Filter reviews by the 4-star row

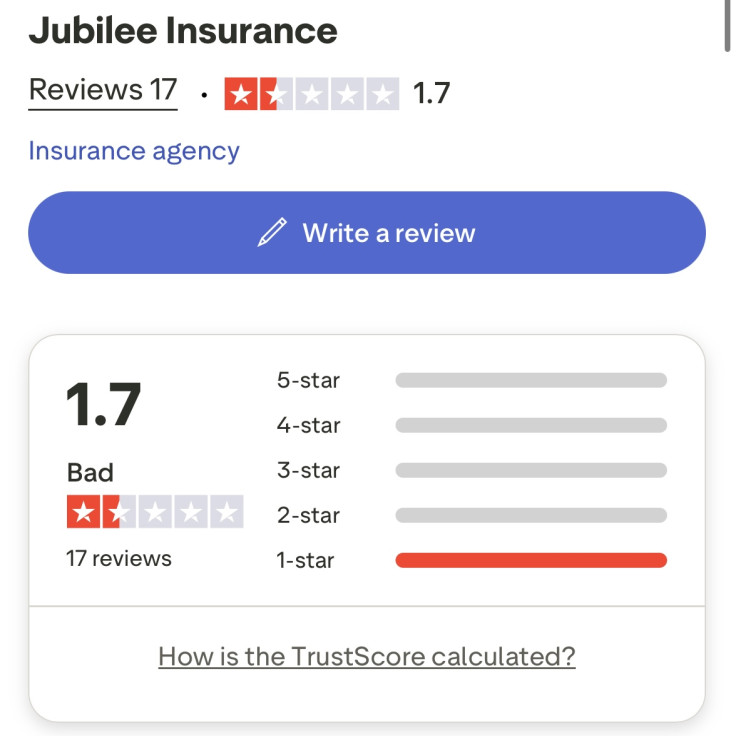471,425
